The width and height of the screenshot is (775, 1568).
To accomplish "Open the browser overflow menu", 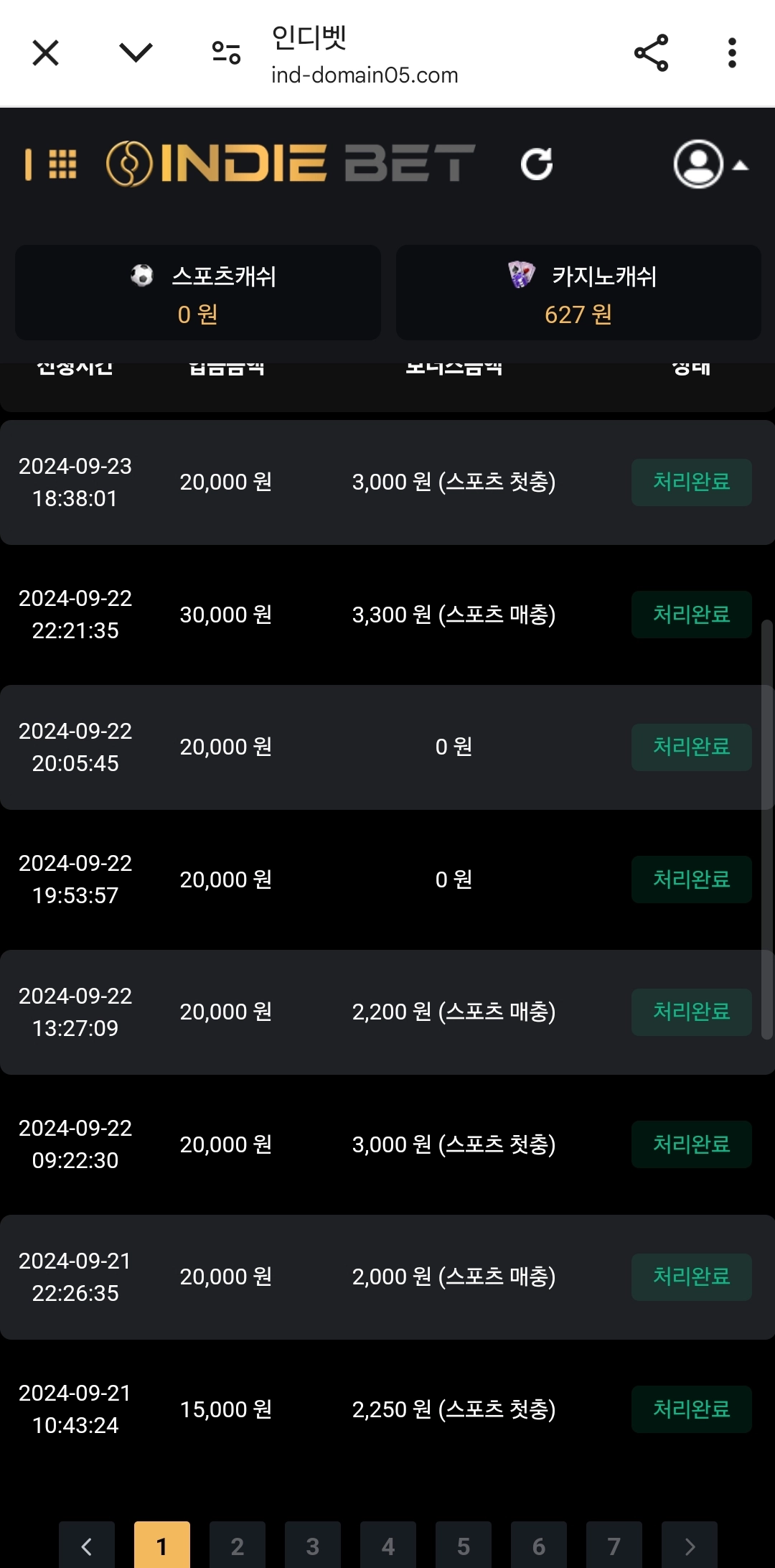I will click(x=732, y=52).
